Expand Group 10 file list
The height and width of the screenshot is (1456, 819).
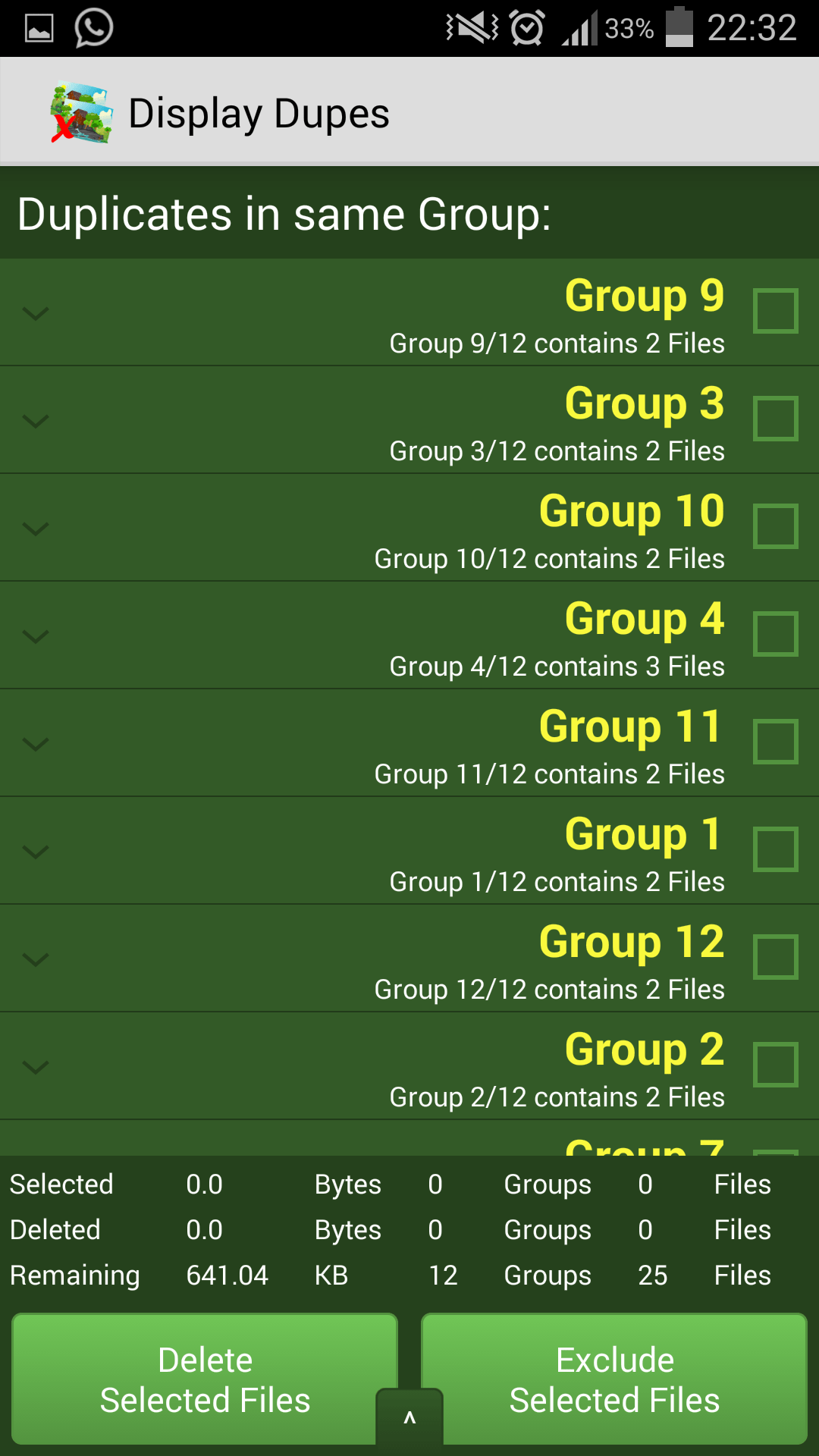tap(36, 529)
